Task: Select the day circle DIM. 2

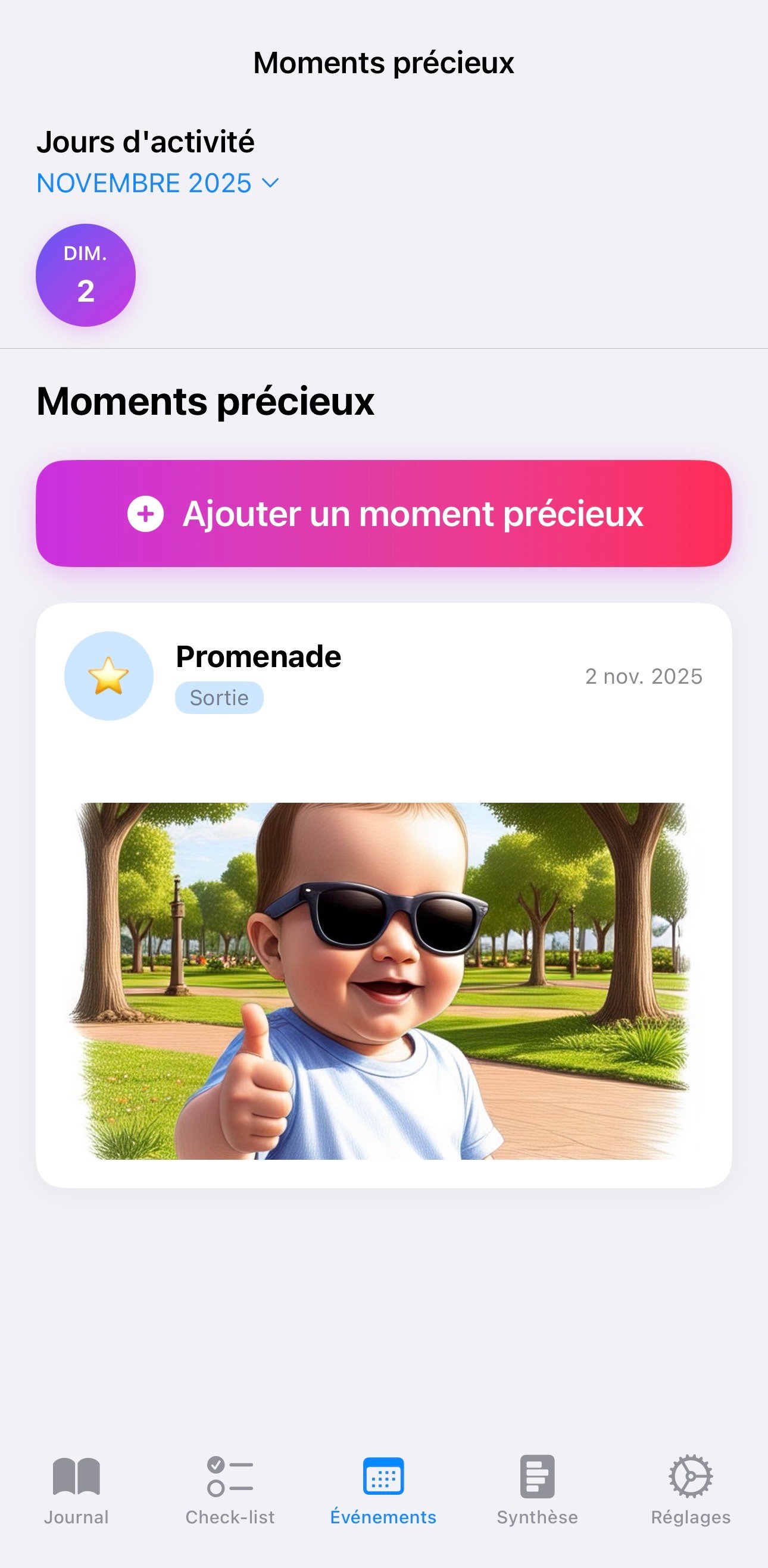Action: [x=86, y=274]
